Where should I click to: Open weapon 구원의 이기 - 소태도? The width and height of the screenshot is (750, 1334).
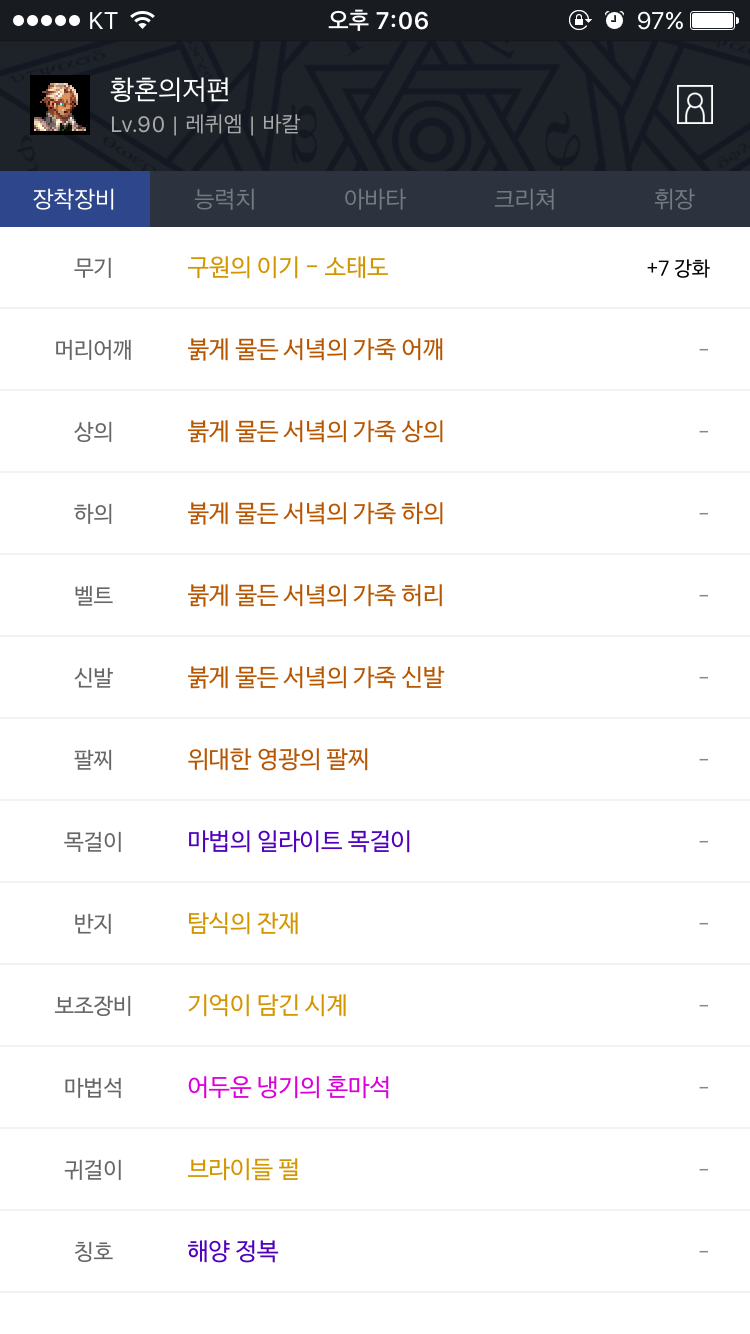coord(375,268)
